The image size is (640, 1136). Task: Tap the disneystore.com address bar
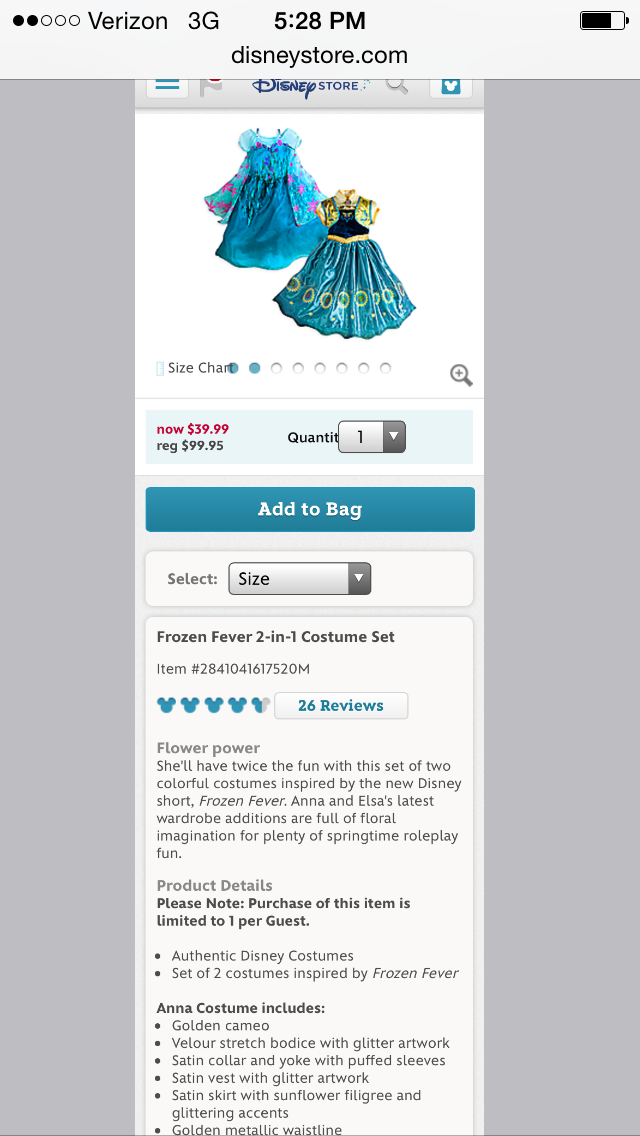pyautogui.click(x=319, y=56)
